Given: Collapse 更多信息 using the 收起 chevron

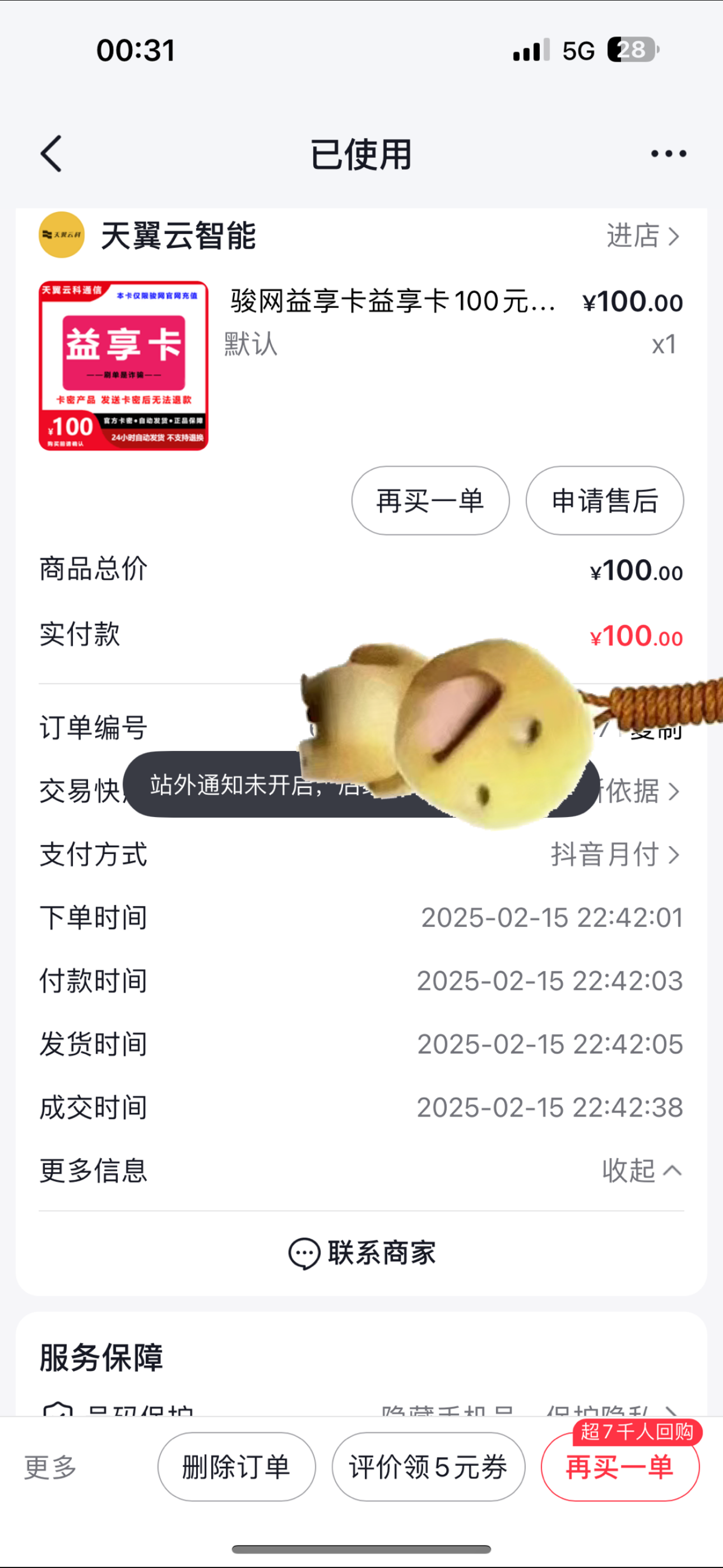Looking at the screenshot, I should point(645,1170).
